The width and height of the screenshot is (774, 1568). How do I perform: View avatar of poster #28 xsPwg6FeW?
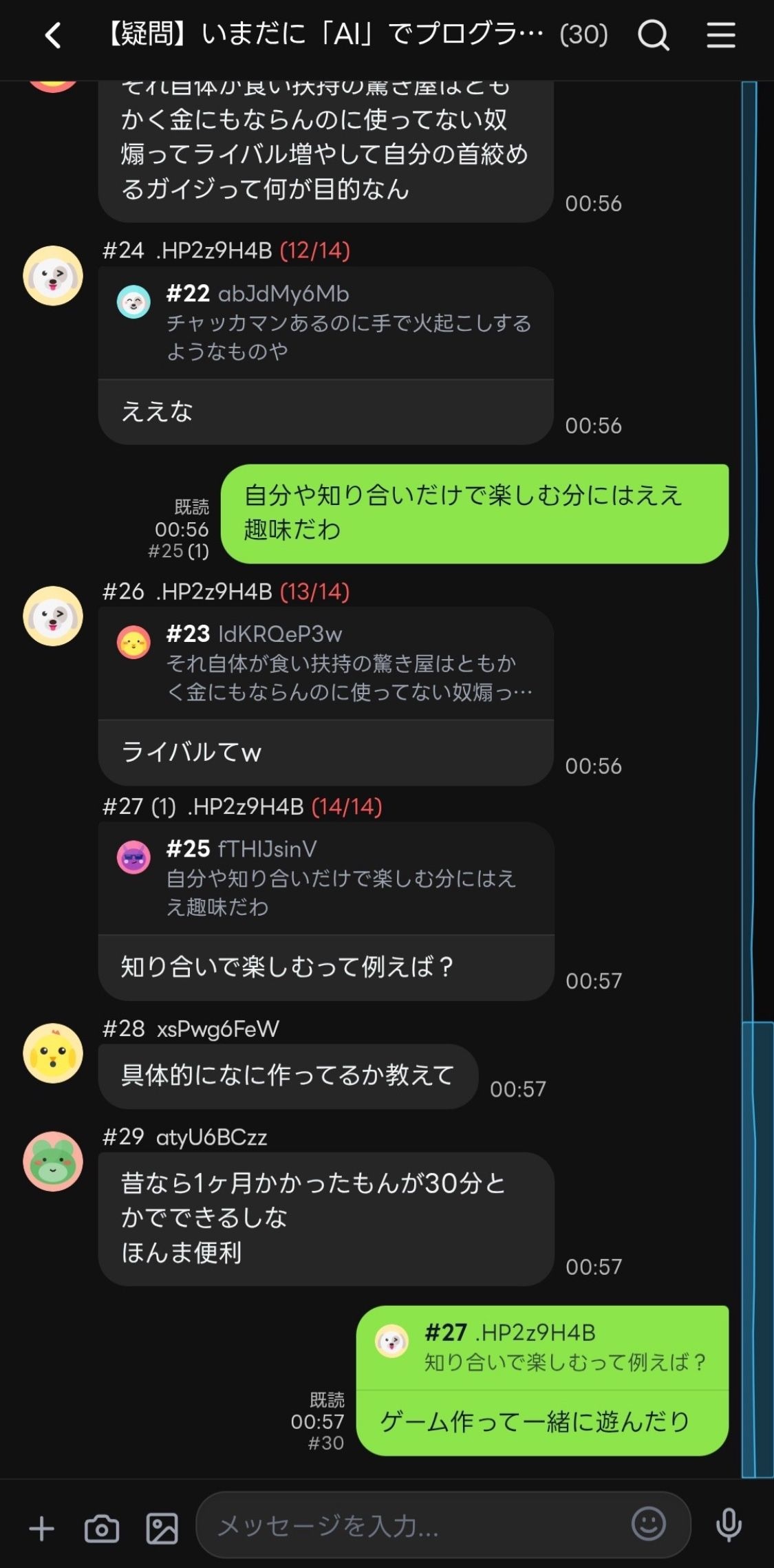[53, 1053]
